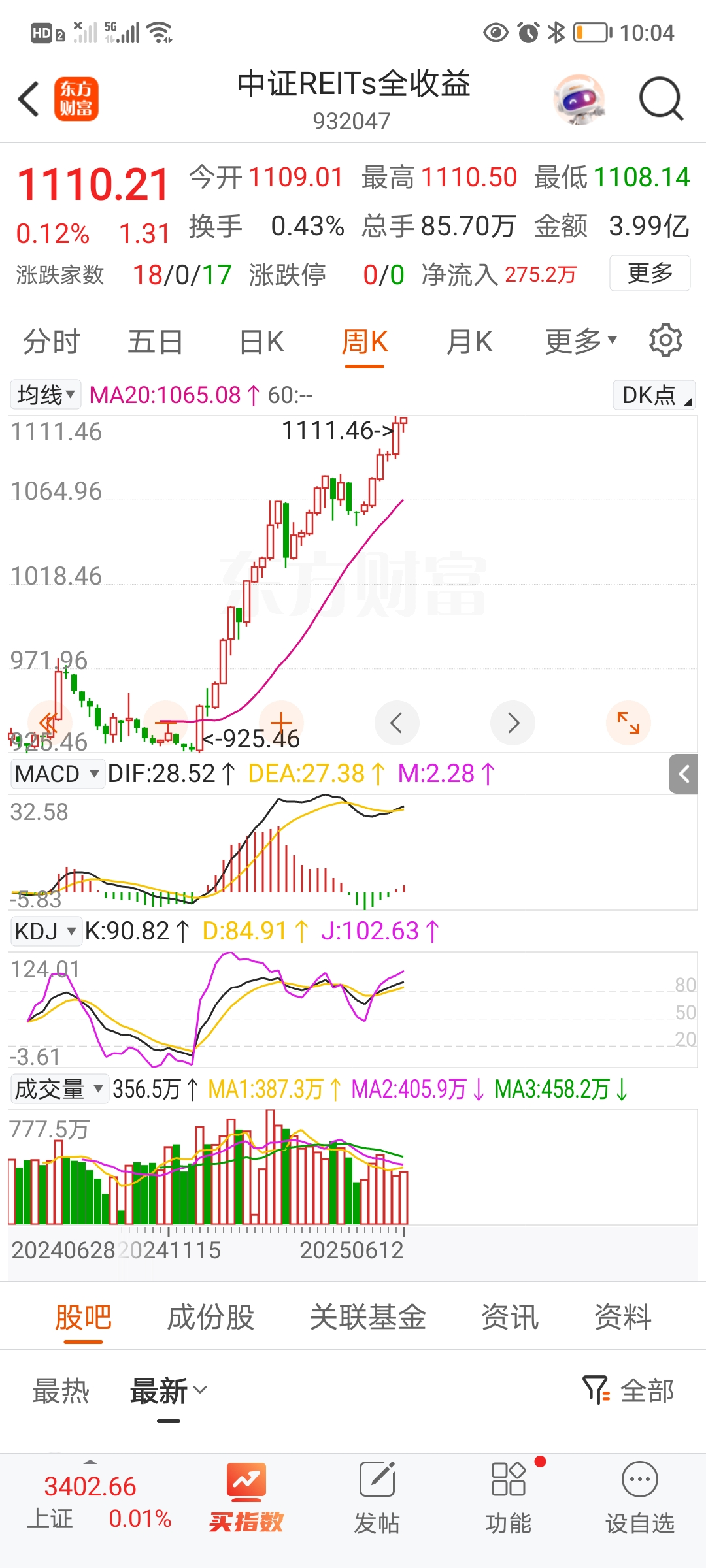The height and width of the screenshot is (1568, 706).
Task: Move chart to next candle with right arrow
Action: 513,723
